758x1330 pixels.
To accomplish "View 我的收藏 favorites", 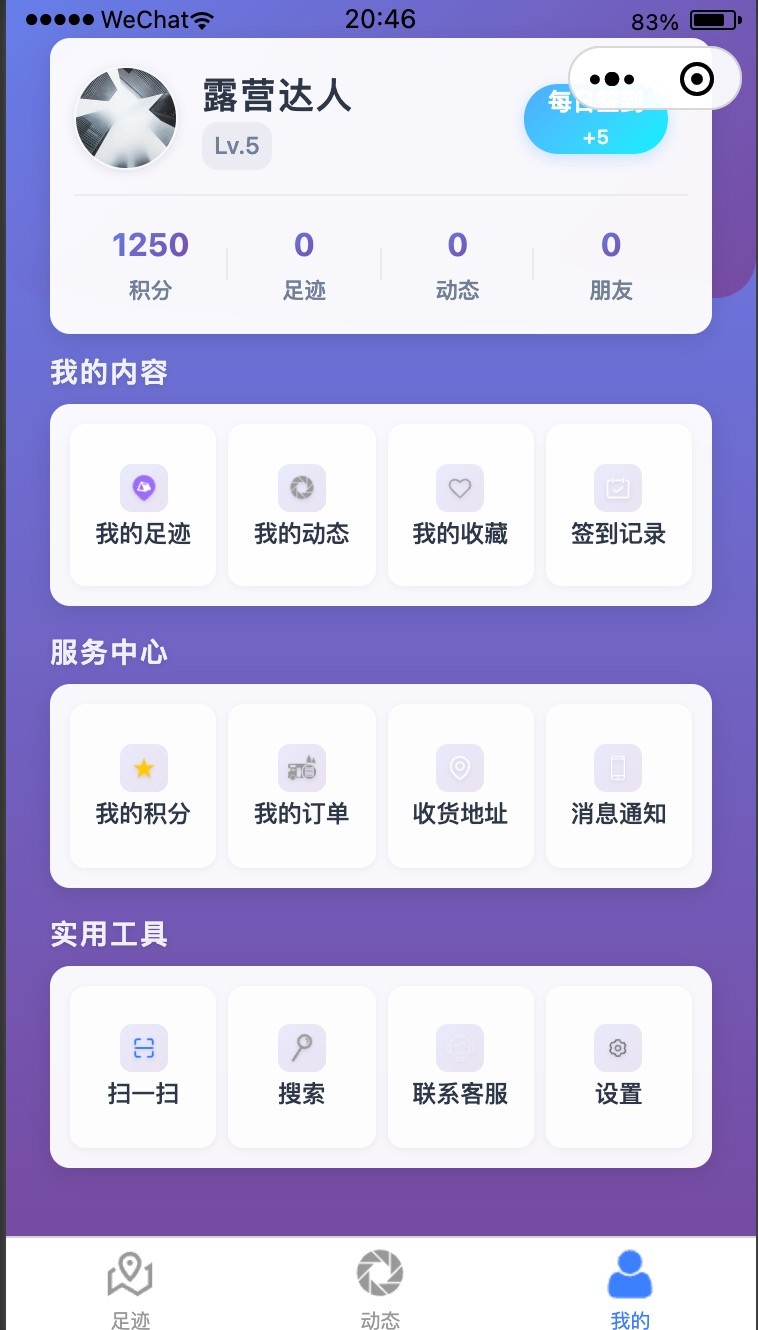I will (460, 505).
